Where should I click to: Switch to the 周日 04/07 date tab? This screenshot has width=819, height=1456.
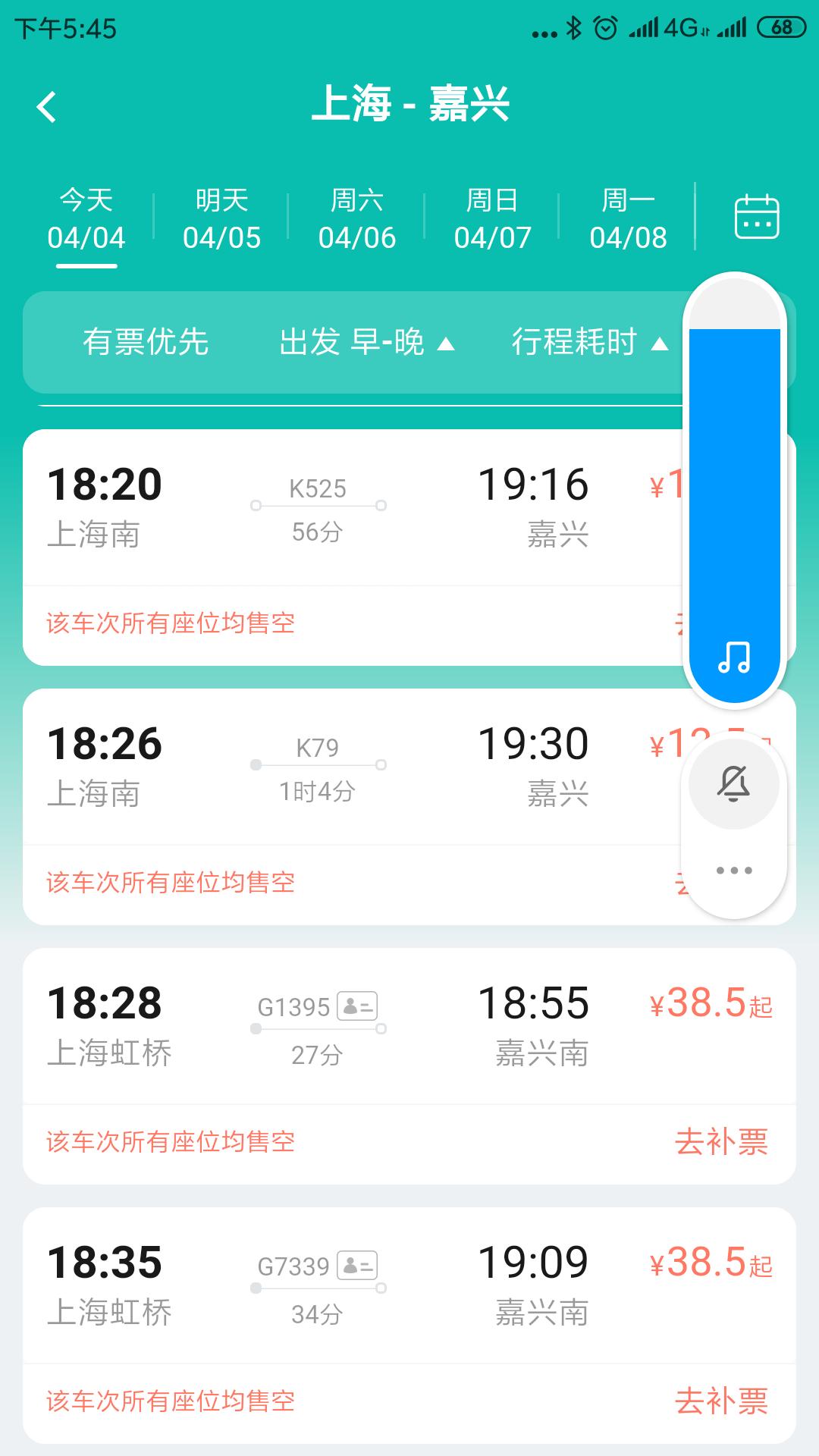tap(492, 219)
